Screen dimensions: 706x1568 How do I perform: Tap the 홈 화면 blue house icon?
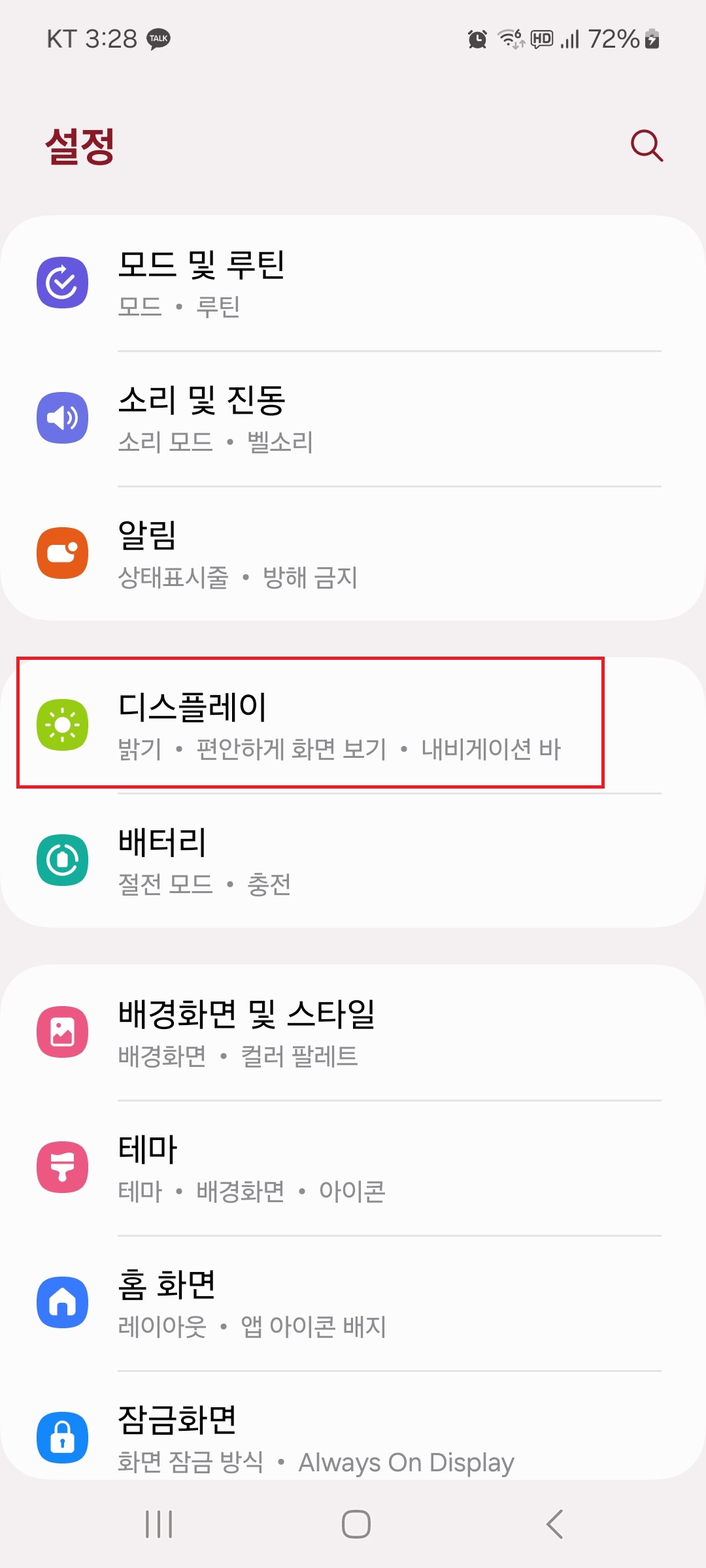(x=63, y=1301)
